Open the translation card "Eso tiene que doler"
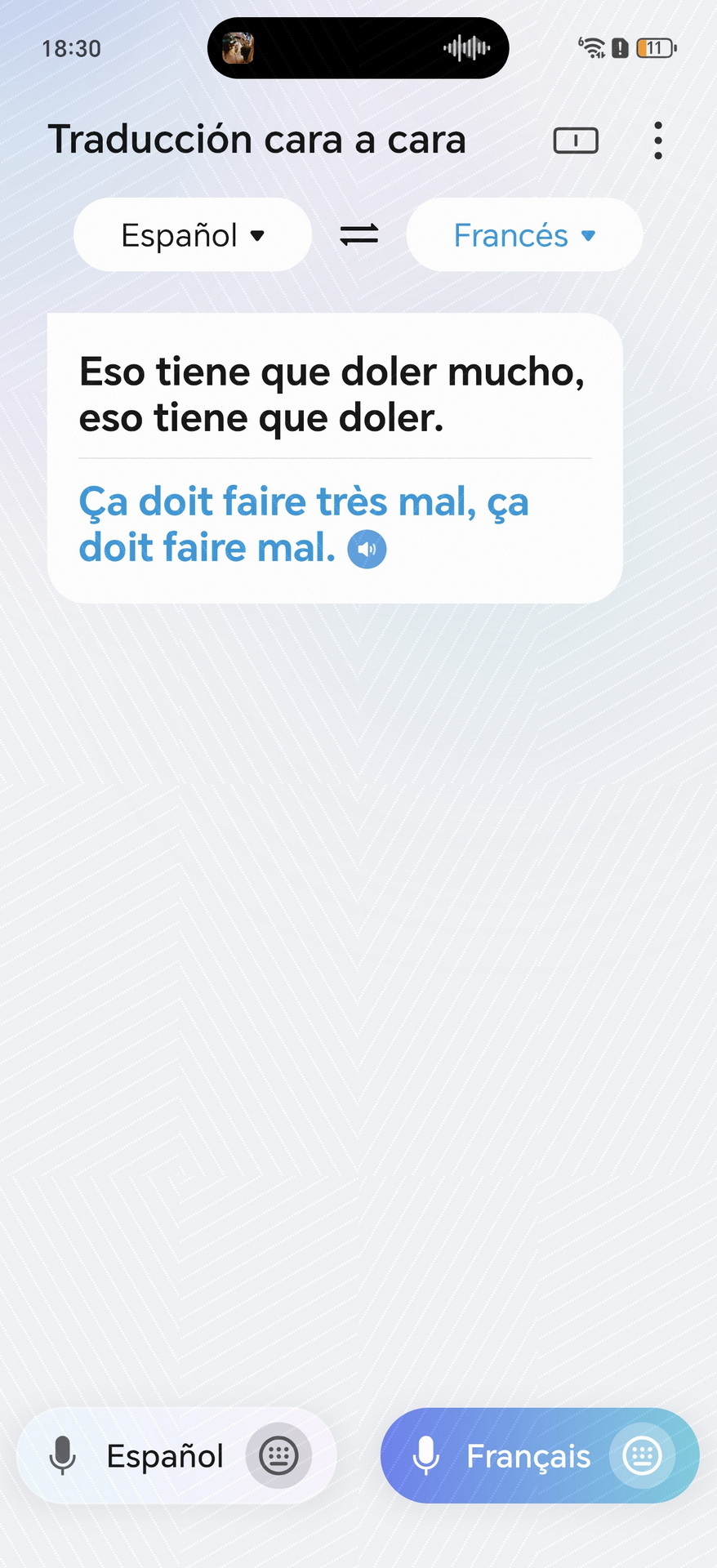 (335, 458)
